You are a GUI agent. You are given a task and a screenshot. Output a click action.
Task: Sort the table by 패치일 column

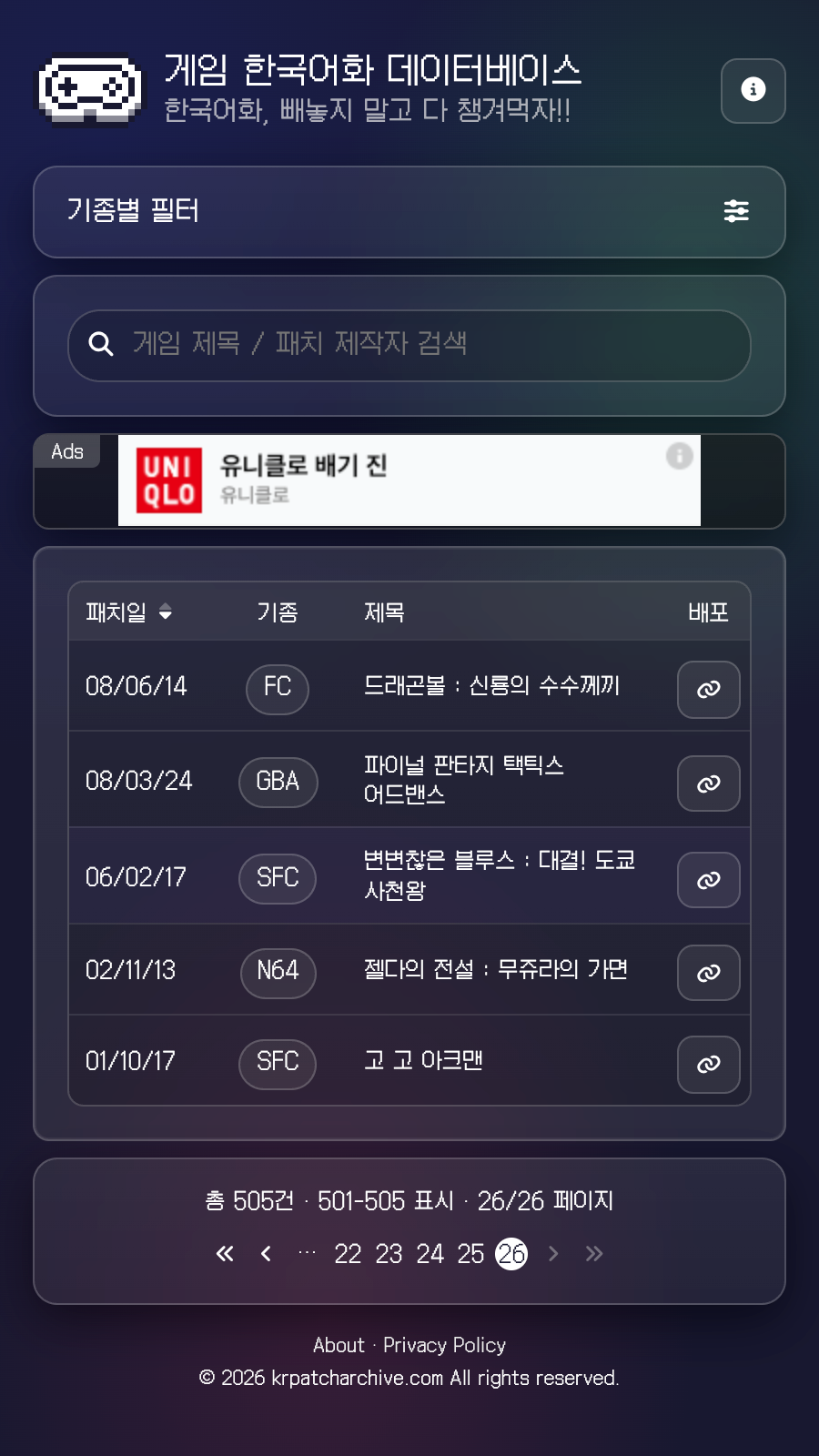point(128,612)
